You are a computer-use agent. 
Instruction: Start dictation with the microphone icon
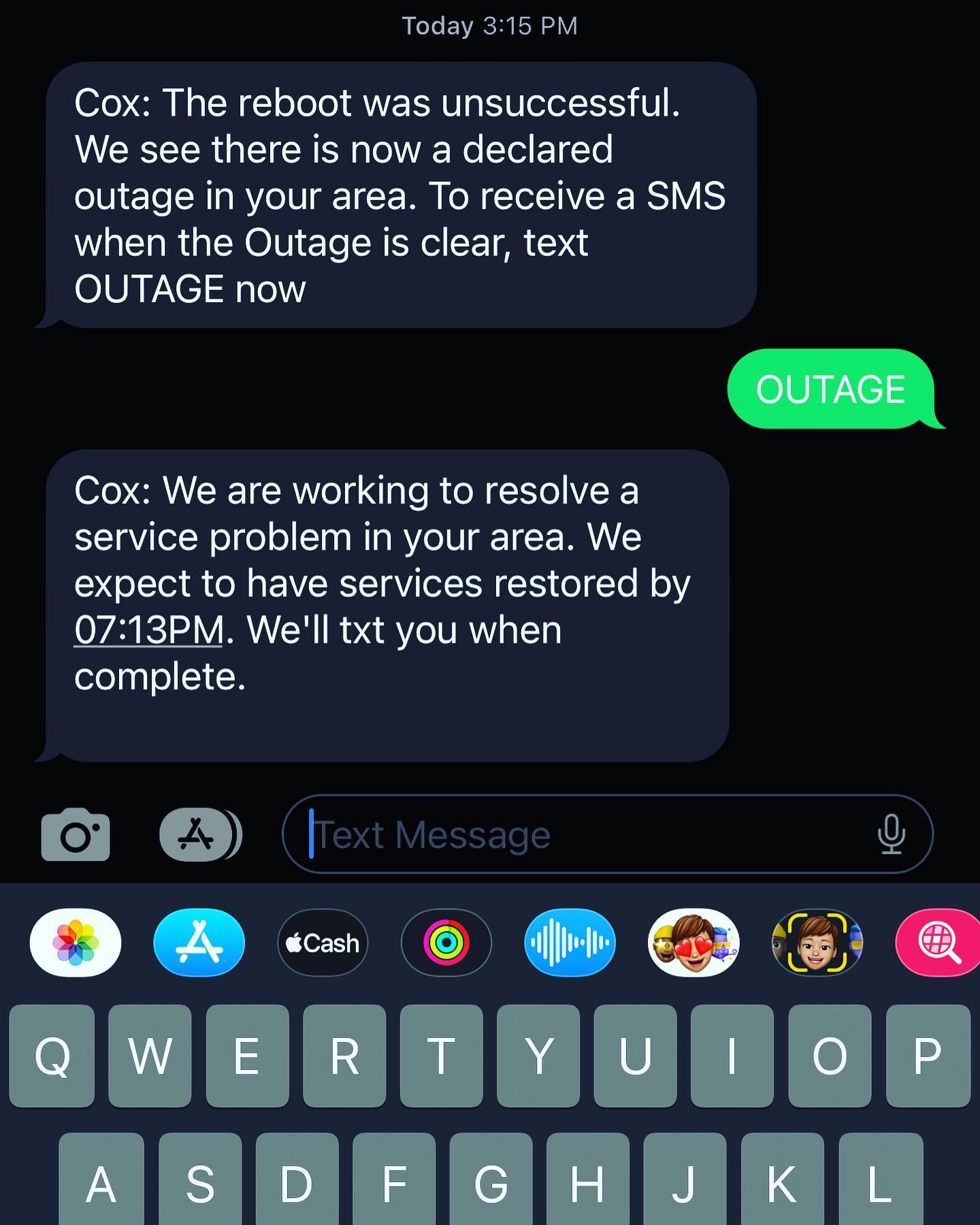point(891,834)
